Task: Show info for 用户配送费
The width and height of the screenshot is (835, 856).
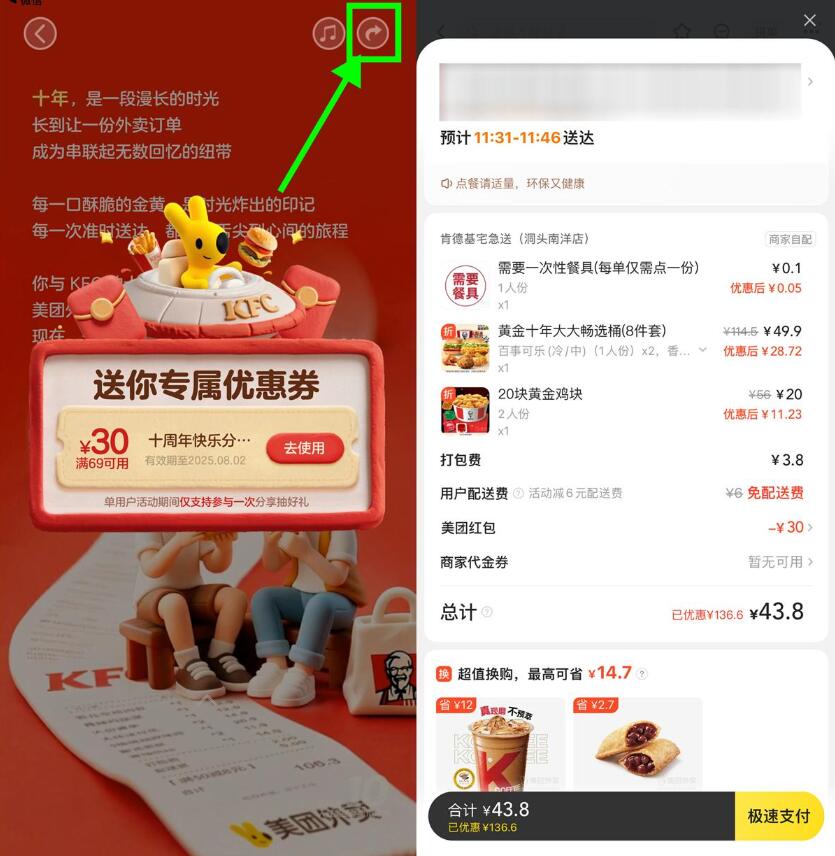Action: [x=518, y=493]
